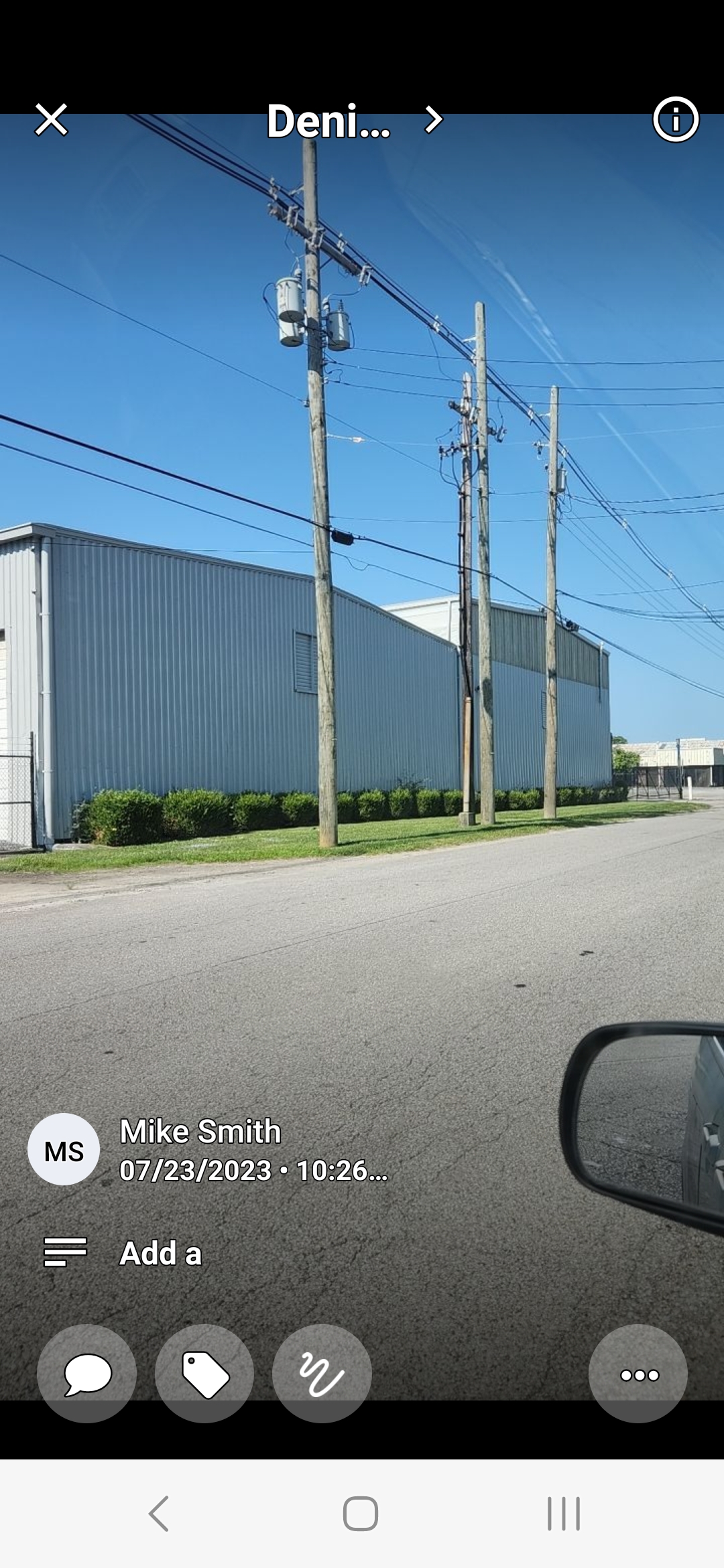Open the comments bubble

pos(87,1374)
